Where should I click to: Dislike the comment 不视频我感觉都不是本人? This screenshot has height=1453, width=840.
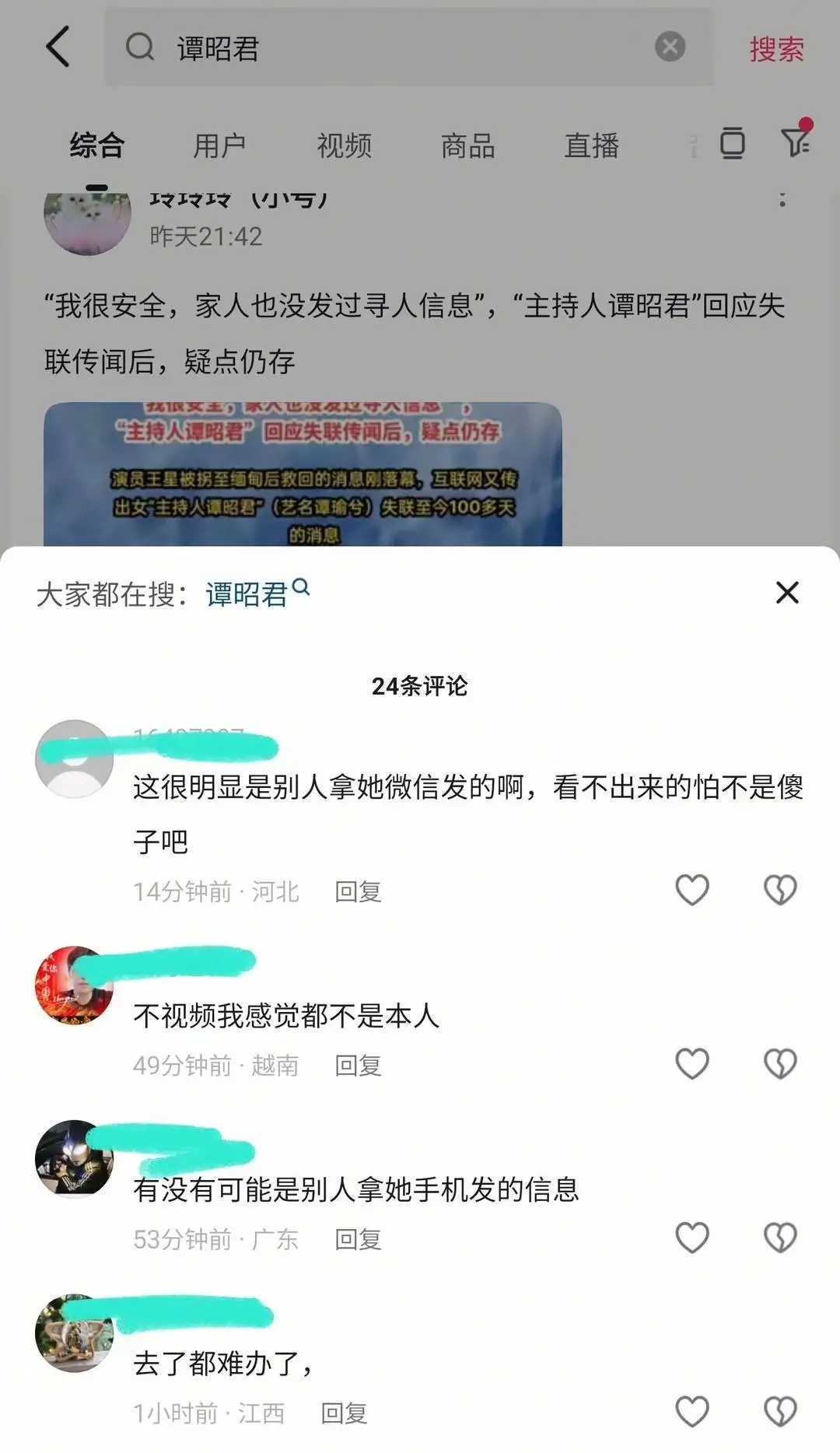780,1063
